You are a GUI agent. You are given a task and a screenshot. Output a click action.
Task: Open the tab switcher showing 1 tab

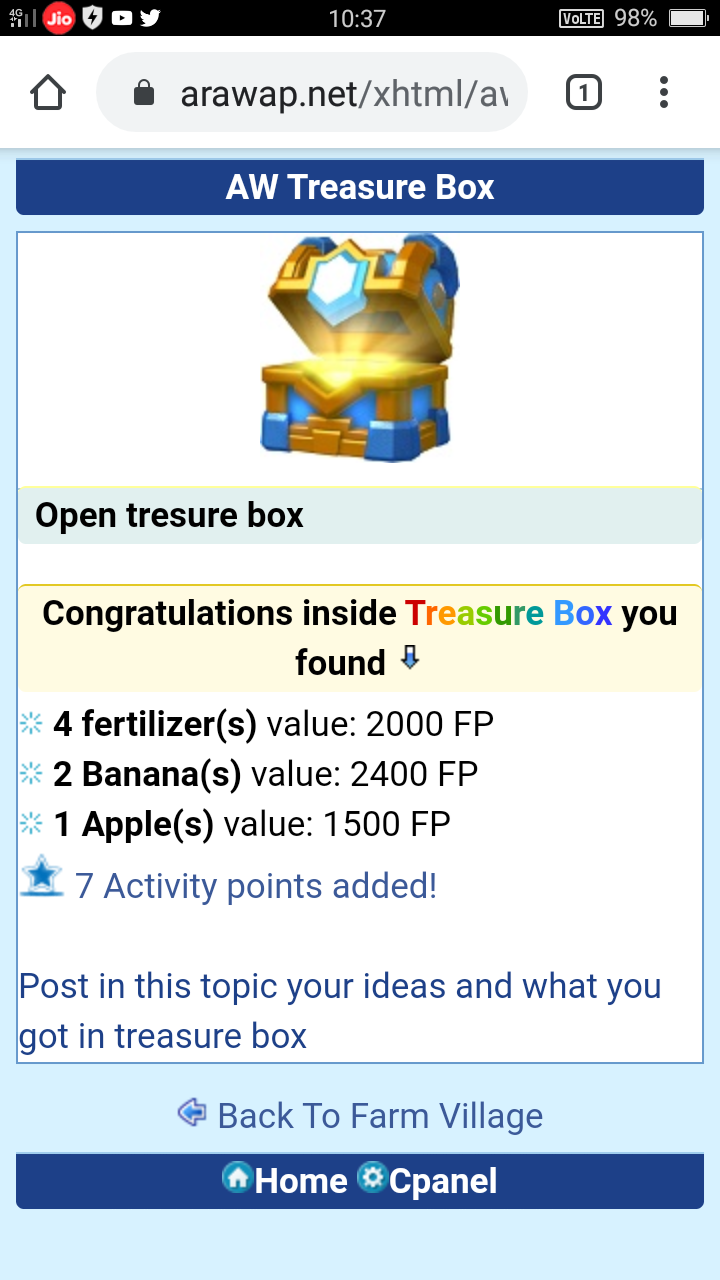click(x=584, y=94)
